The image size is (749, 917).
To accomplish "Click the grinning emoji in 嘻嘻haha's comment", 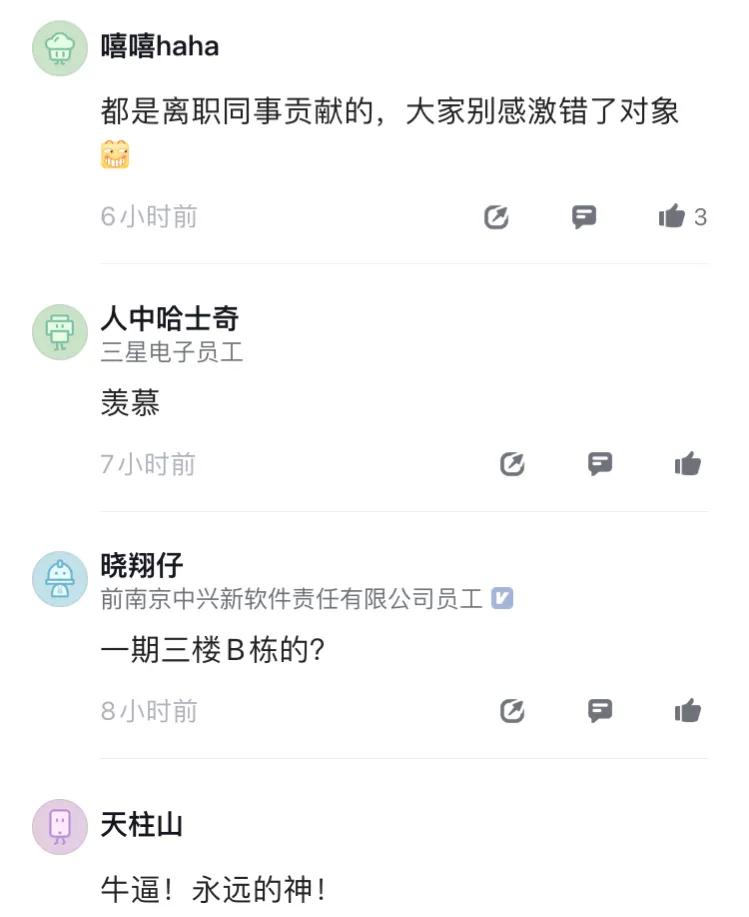I will click(114, 153).
